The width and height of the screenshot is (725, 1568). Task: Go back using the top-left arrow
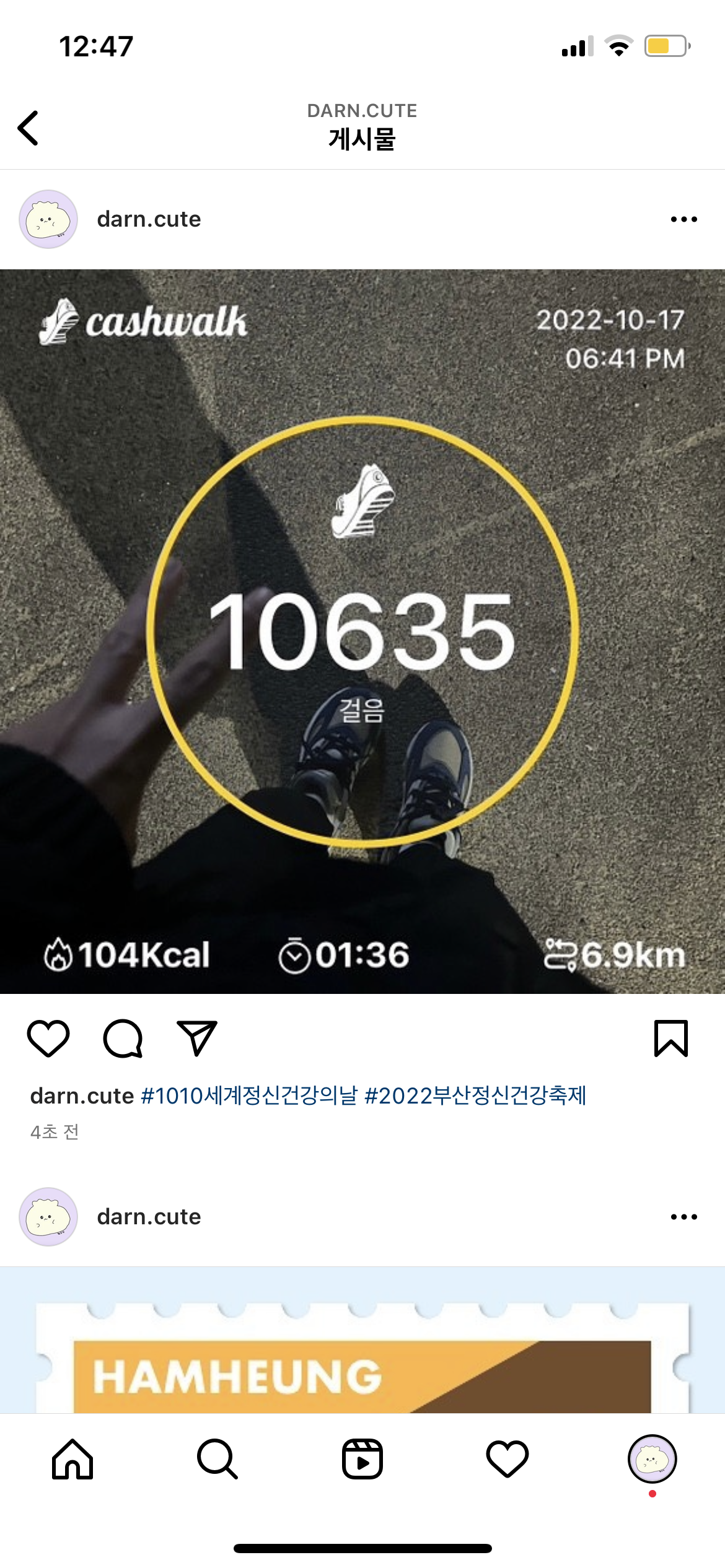(x=29, y=128)
